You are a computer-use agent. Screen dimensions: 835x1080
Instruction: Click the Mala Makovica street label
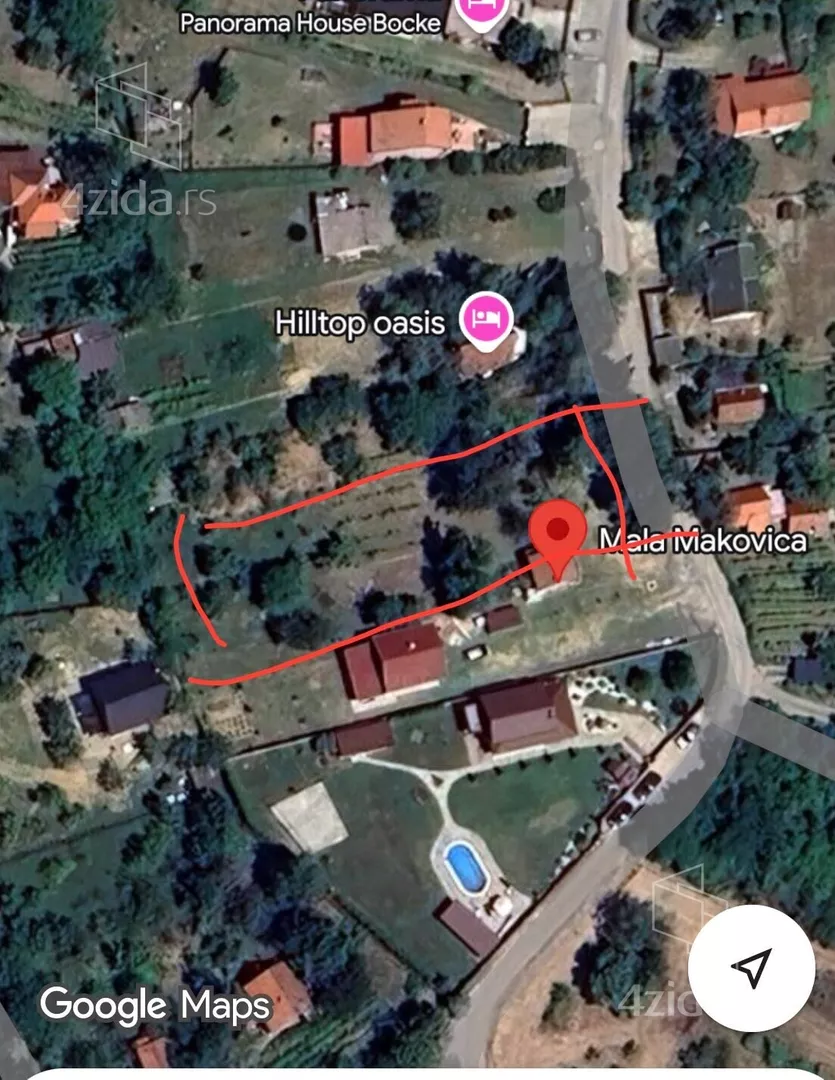(x=703, y=541)
